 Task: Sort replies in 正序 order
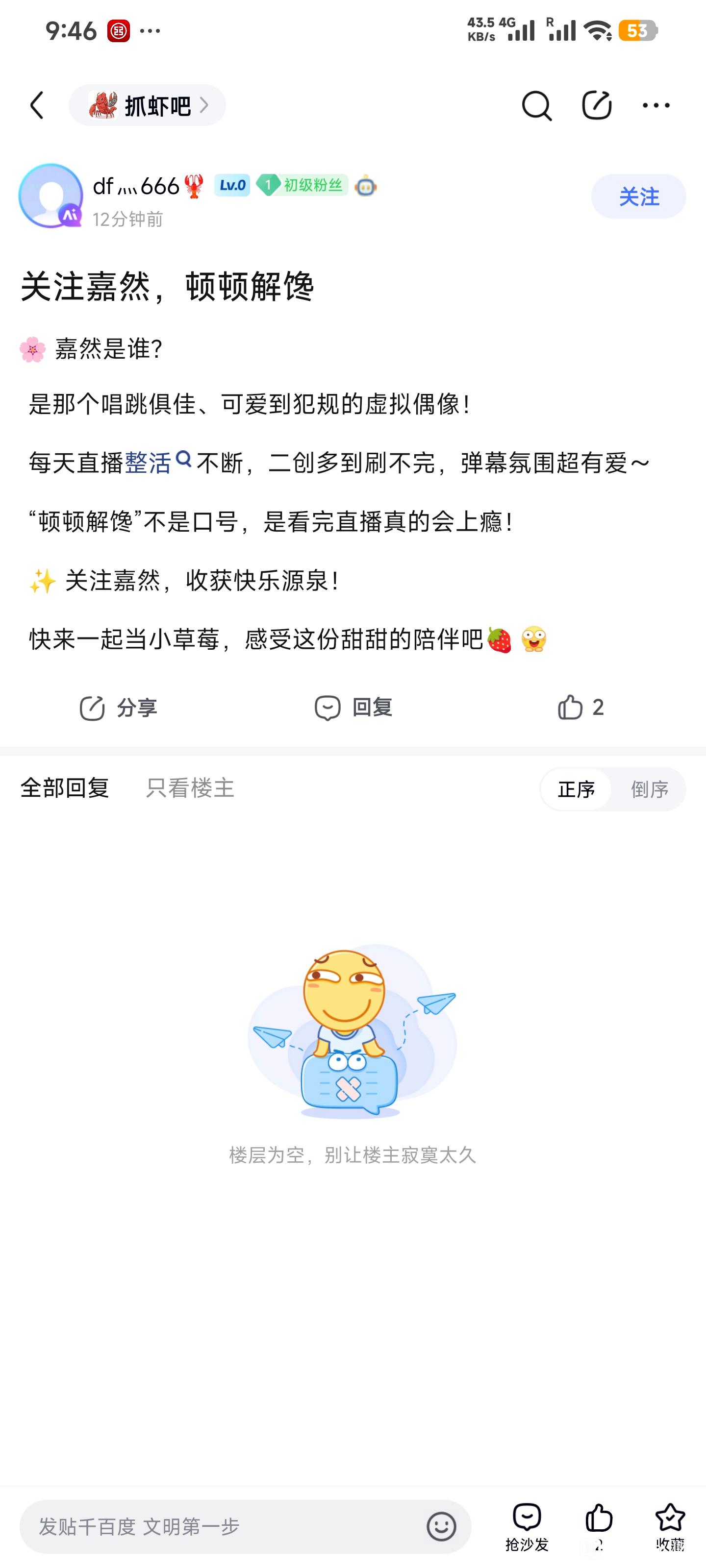point(576,789)
